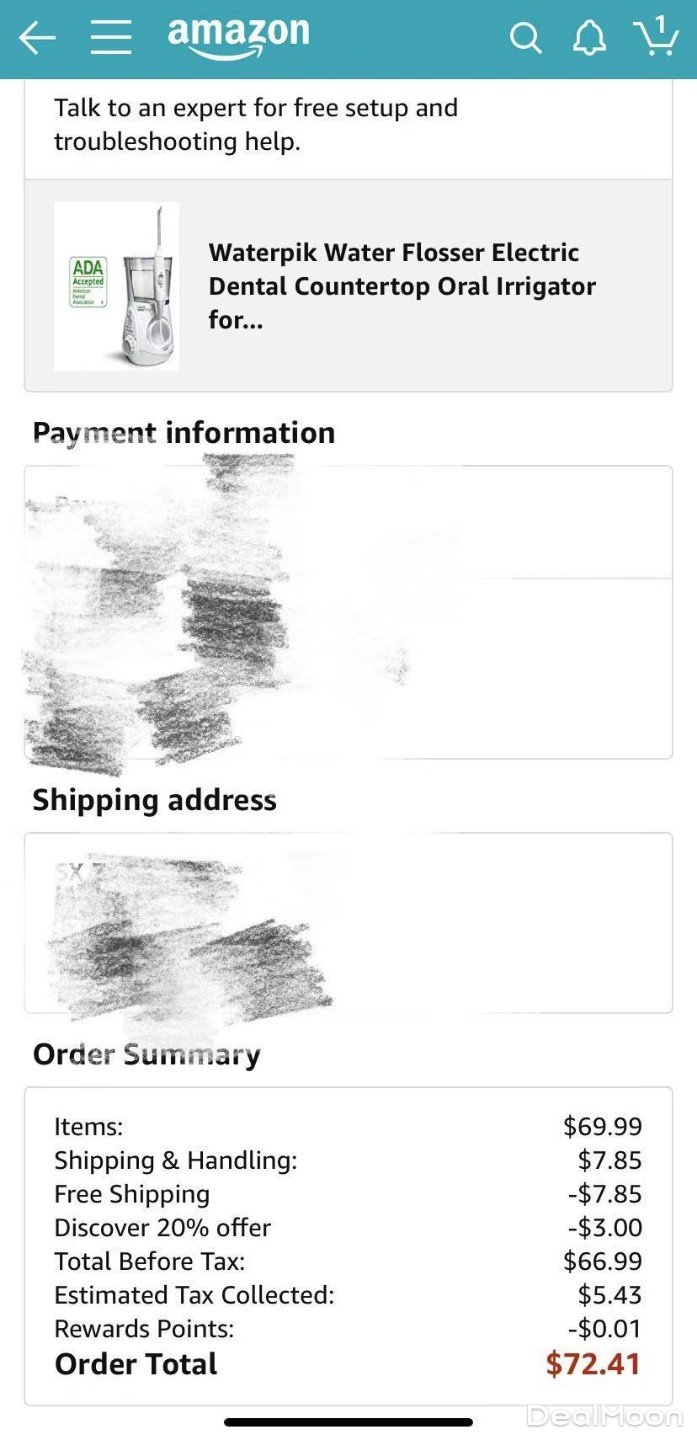Open the notifications bell

(589, 38)
